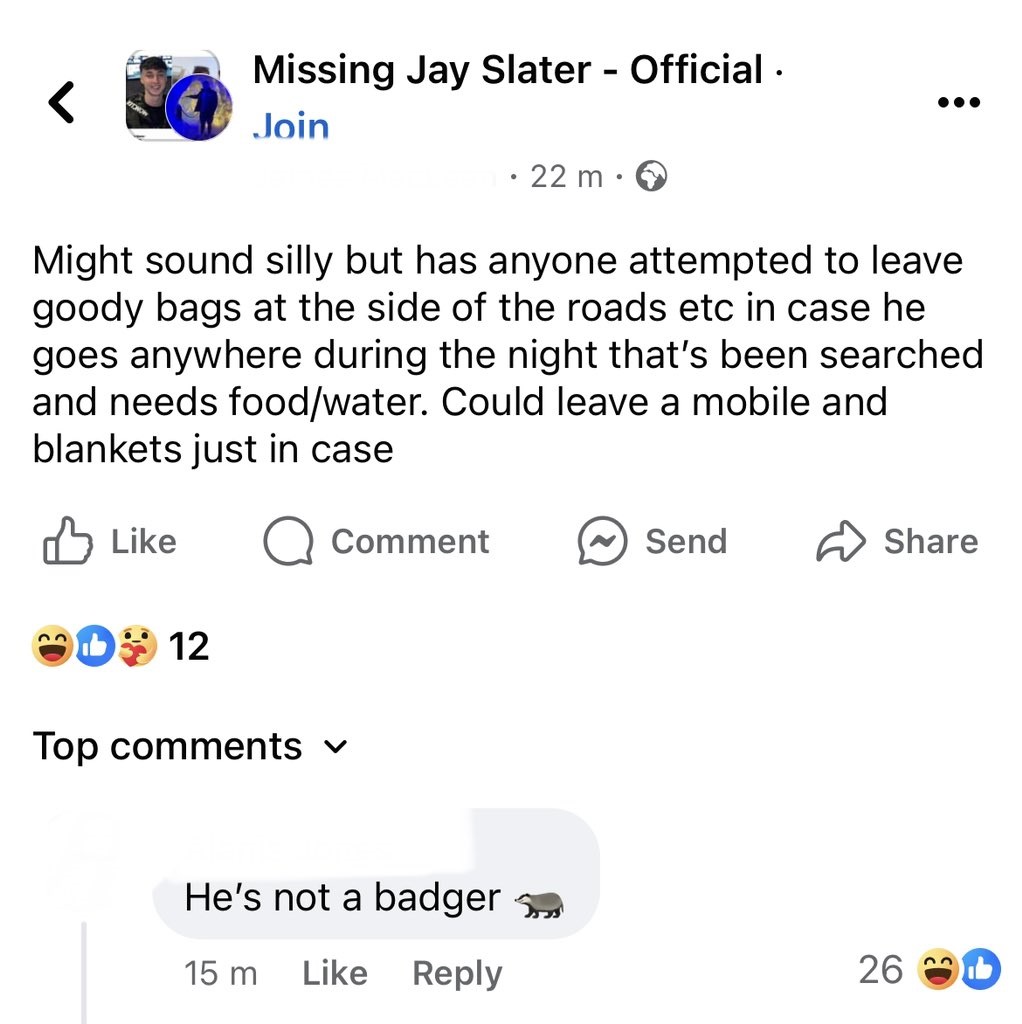Like the goody bags post
Viewport: 1022px width, 1024px height.
[x=110, y=541]
